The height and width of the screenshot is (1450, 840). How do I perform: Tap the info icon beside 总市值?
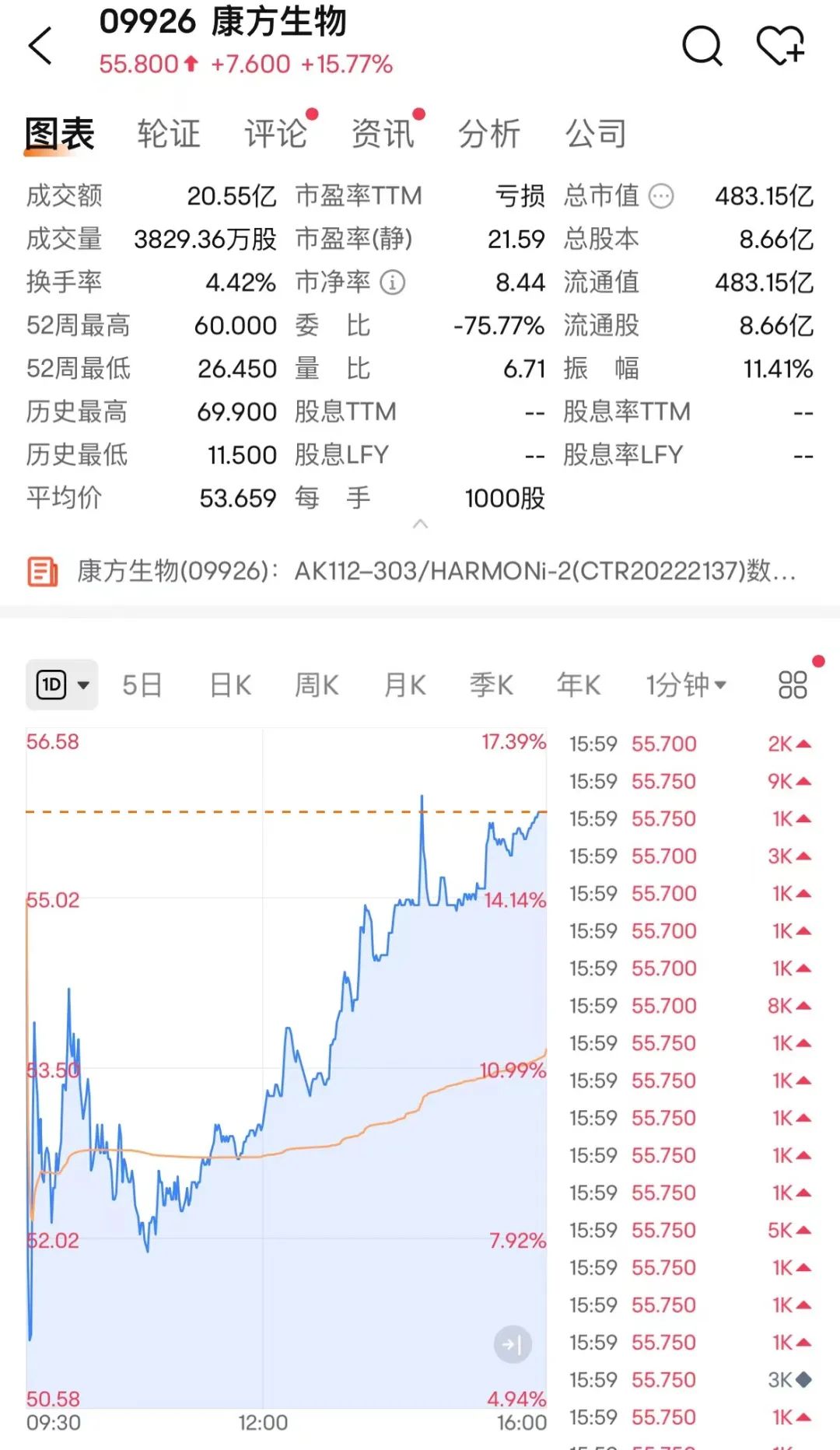pyautogui.click(x=661, y=196)
